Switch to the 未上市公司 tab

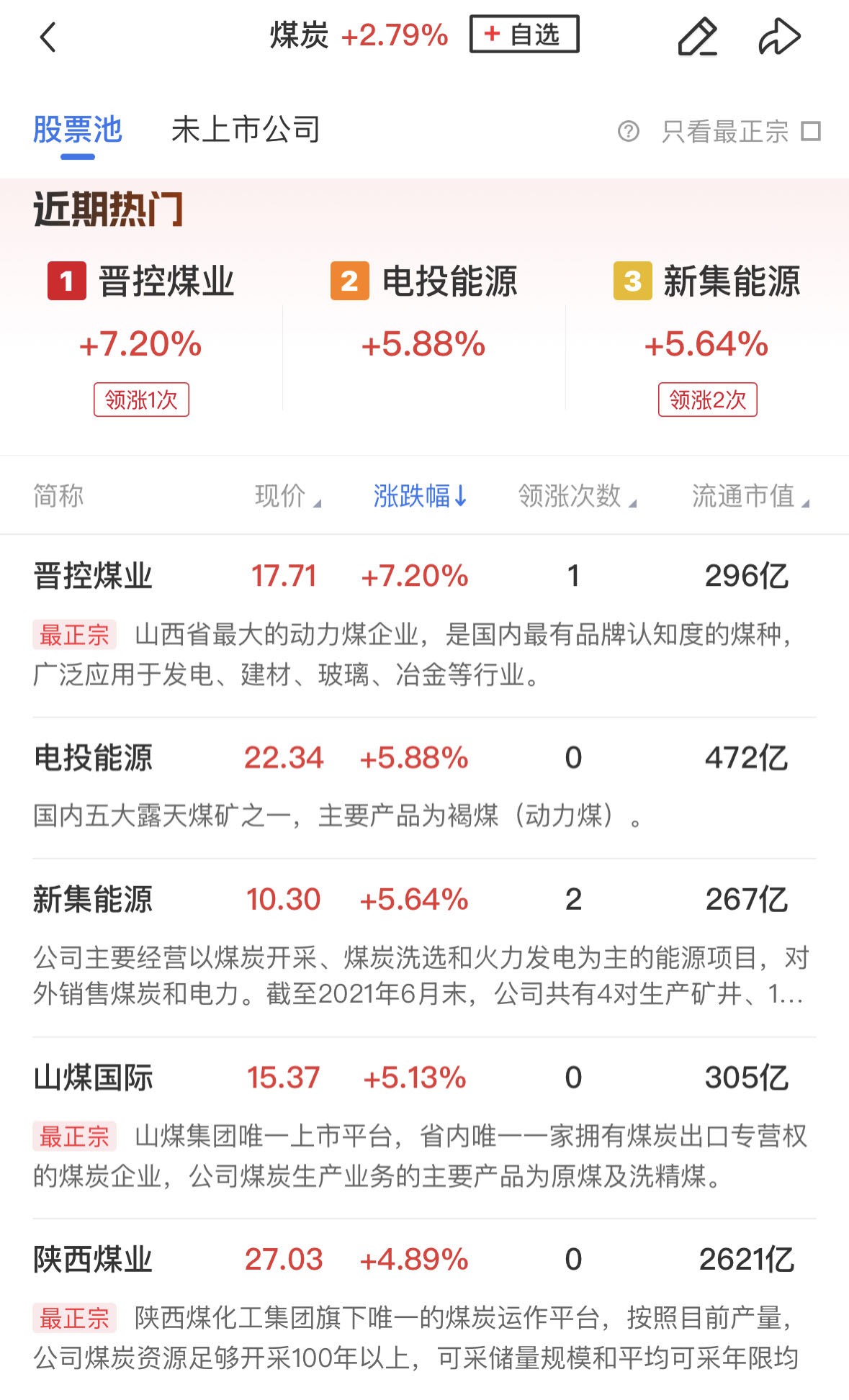click(246, 131)
